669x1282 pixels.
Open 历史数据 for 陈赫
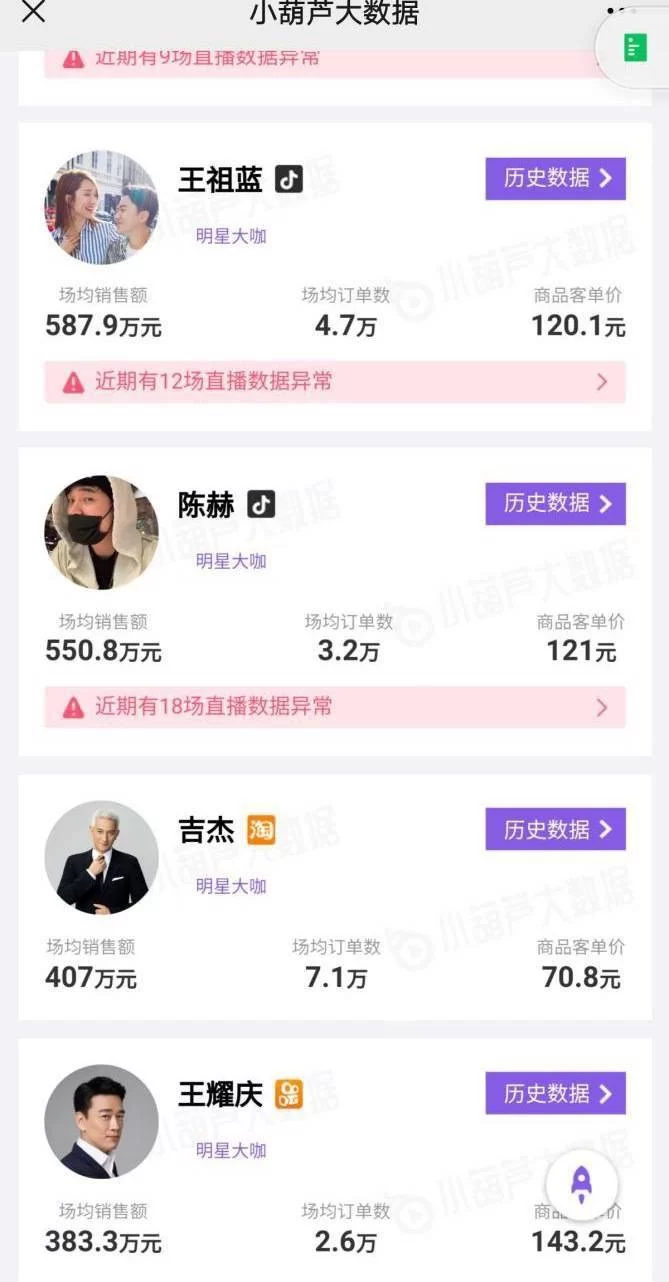(555, 504)
